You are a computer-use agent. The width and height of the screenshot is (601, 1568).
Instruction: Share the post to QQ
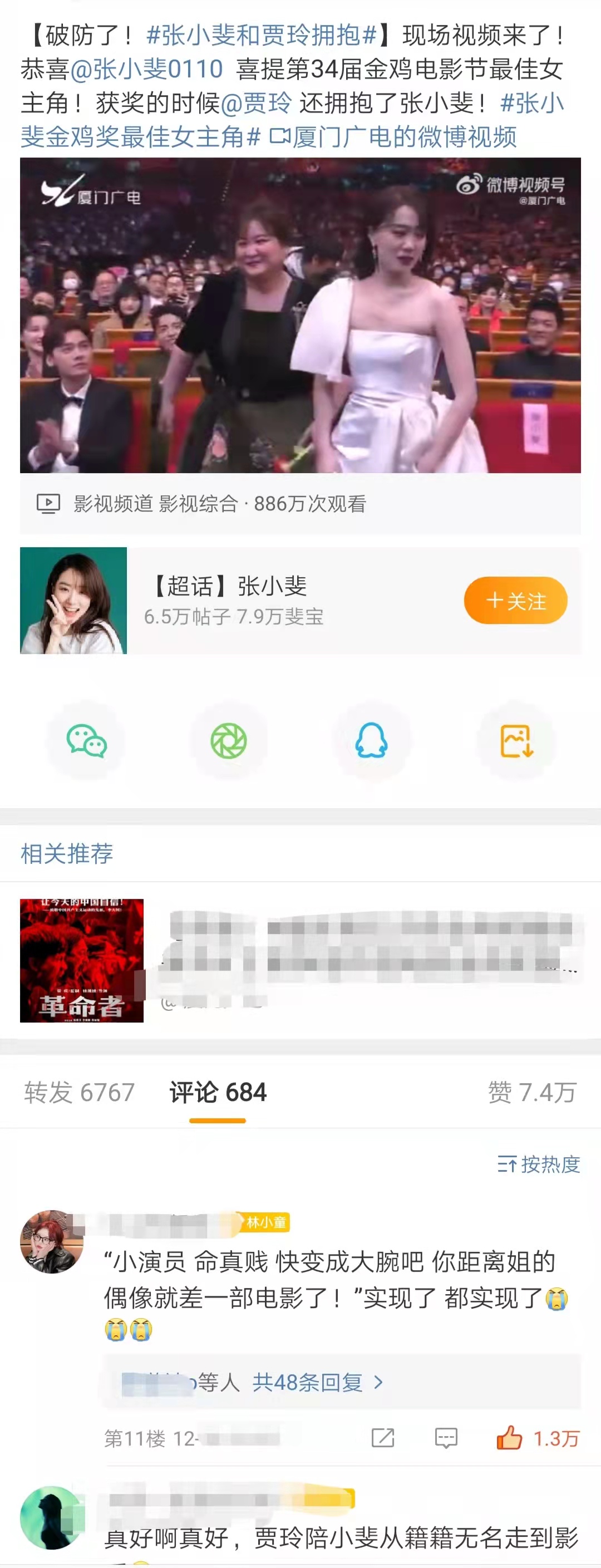pos(371,741)
